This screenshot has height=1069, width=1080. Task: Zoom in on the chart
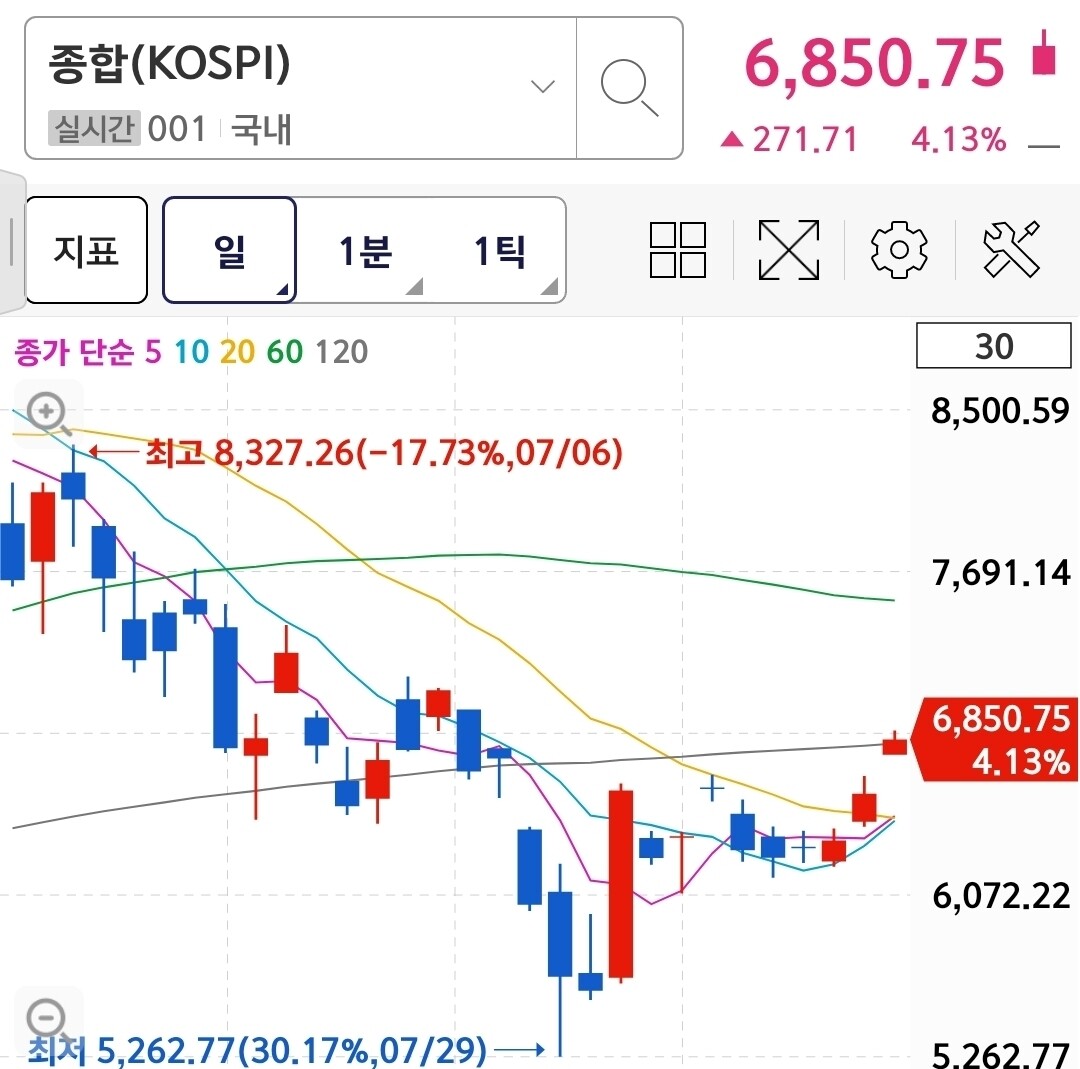coord(48,413)
